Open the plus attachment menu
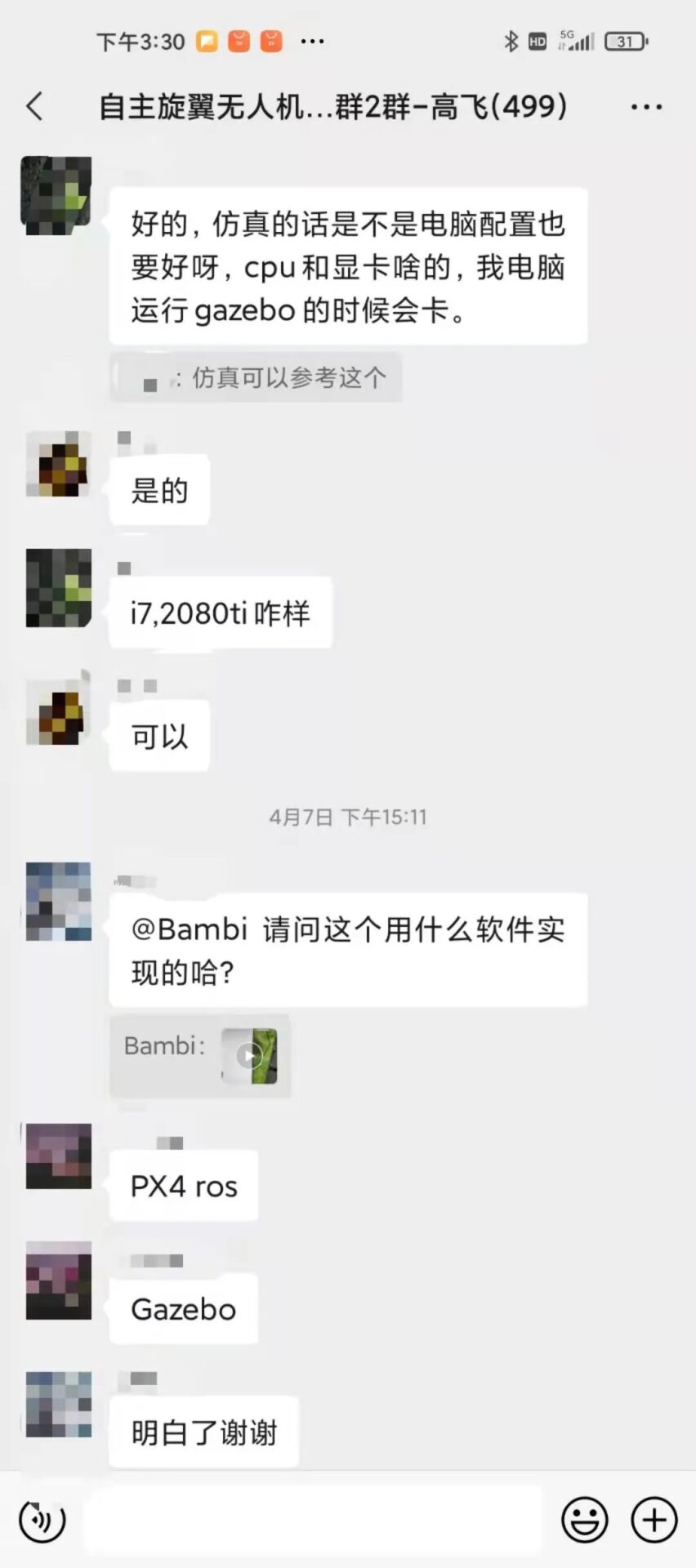The width and height of the screenshot is (696, 1568). (654, 1521)
